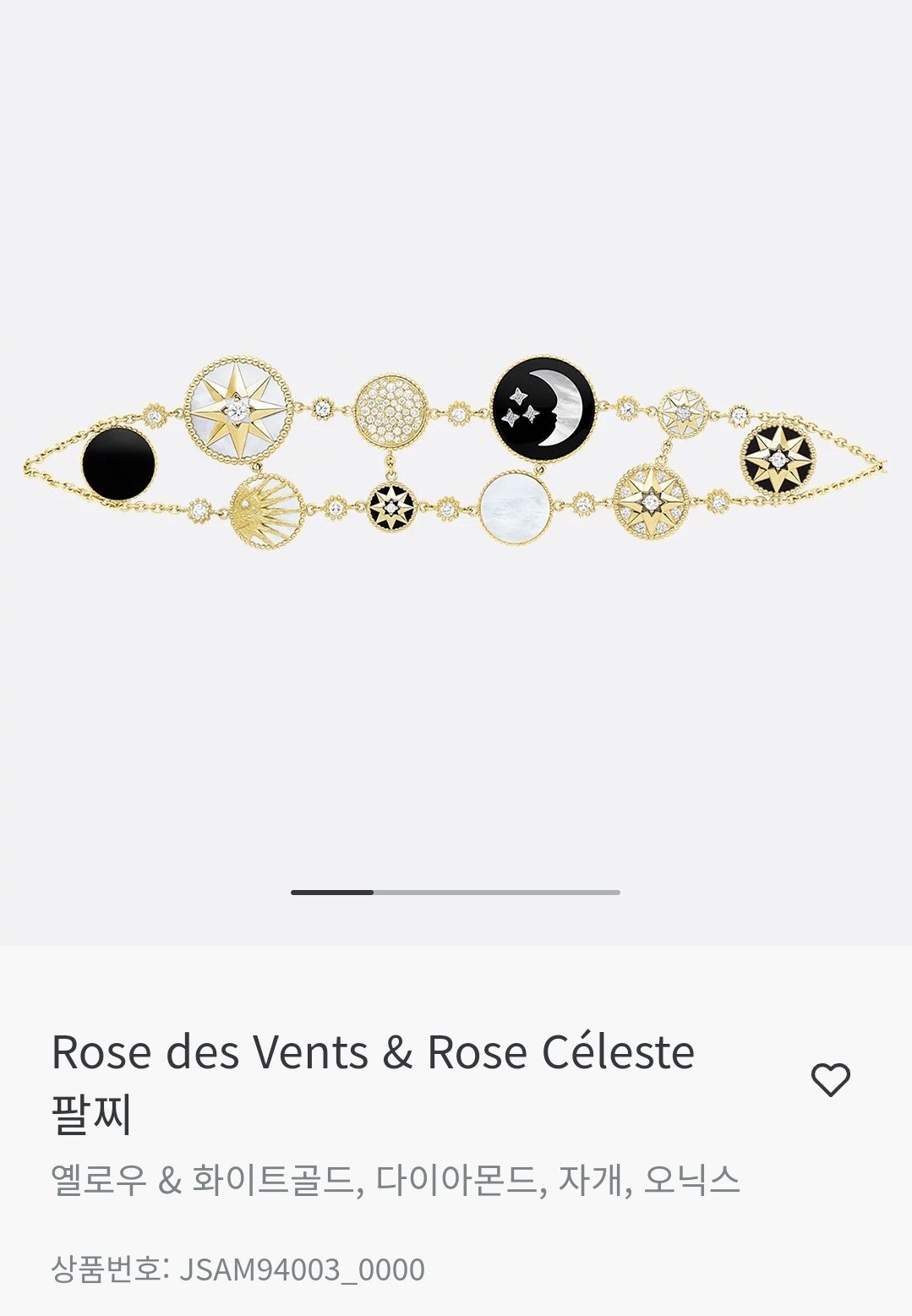Open the bracelet product image
Viewport: 912px width, 1316px height.
point(455,452)
